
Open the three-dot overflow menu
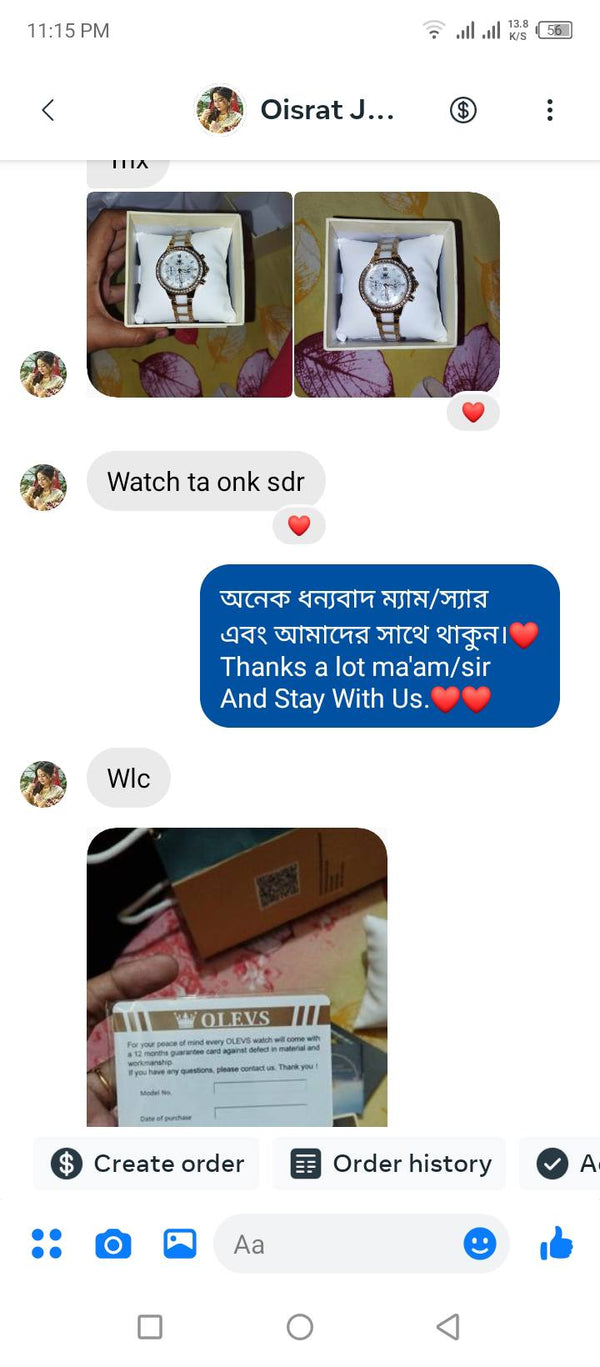(x=549, y=110)
